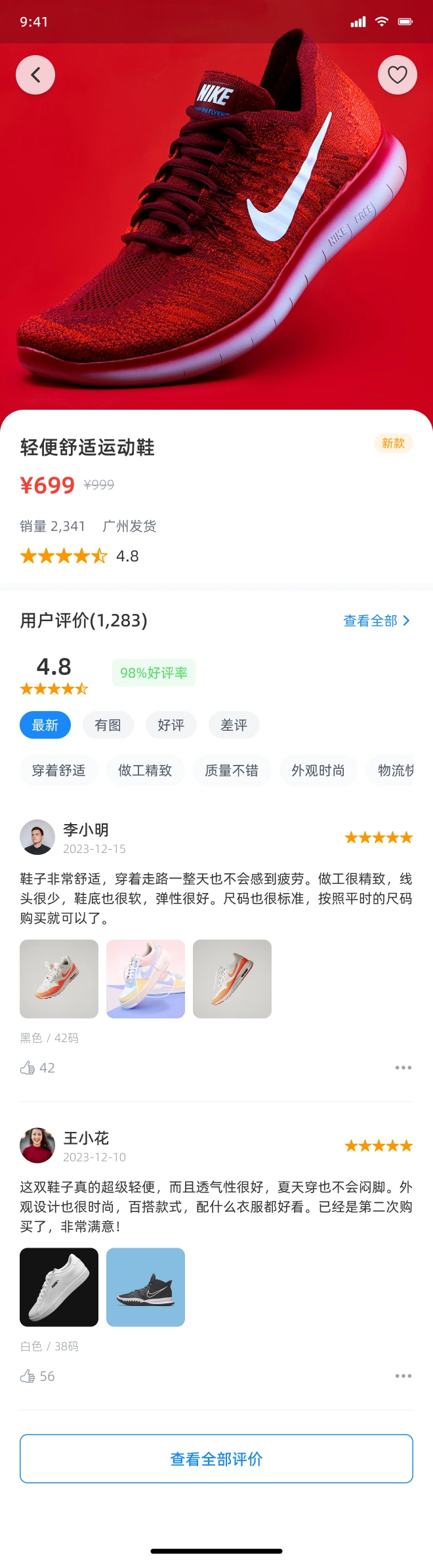Tap the 查看全部评价 button
This screenshot has width=433, height=1568.
[216, 1458]
